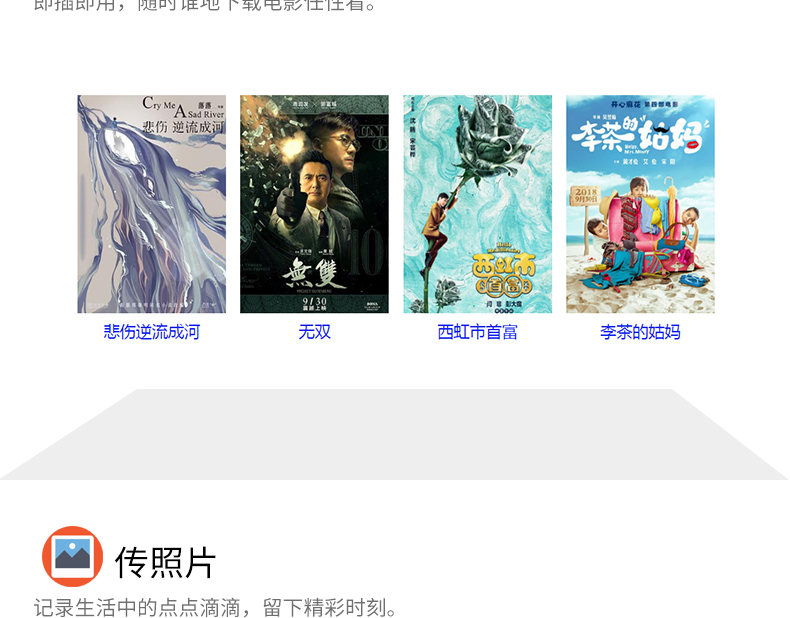Open the 无双 movie poster
This screenshot has height=618, width=790.
tap(314, 204)
